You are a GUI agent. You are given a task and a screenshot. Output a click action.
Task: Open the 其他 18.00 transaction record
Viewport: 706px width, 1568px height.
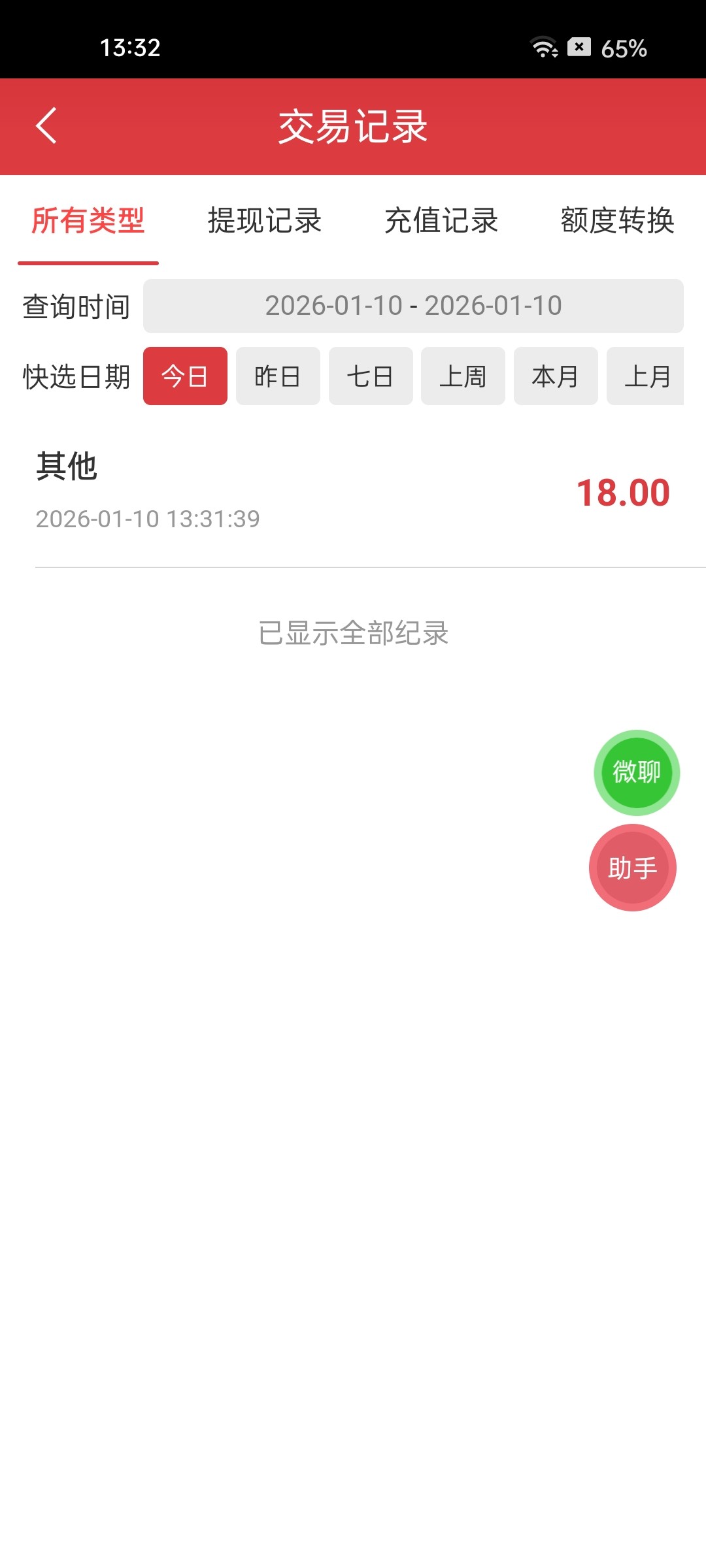click(x=353, y=491)
